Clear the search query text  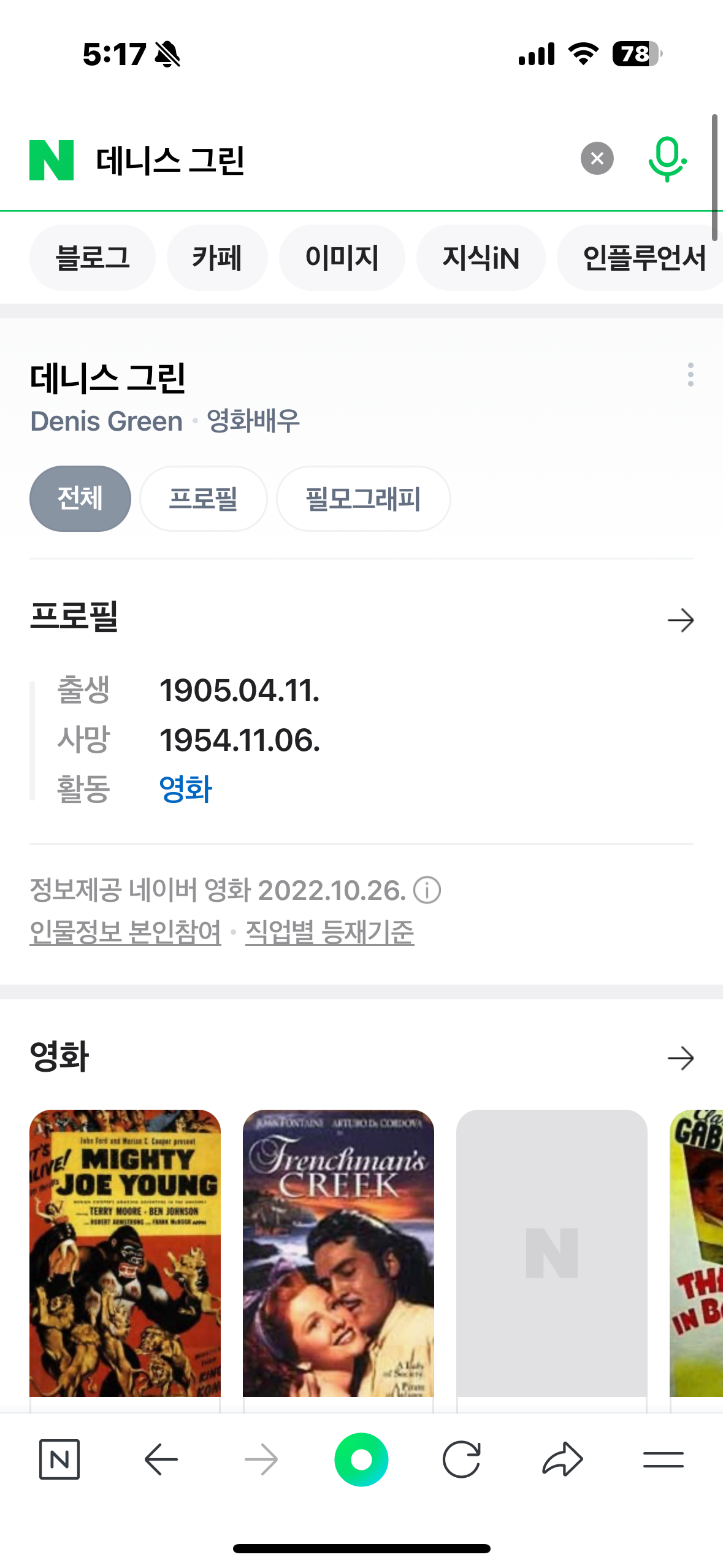tap(597, 159)
